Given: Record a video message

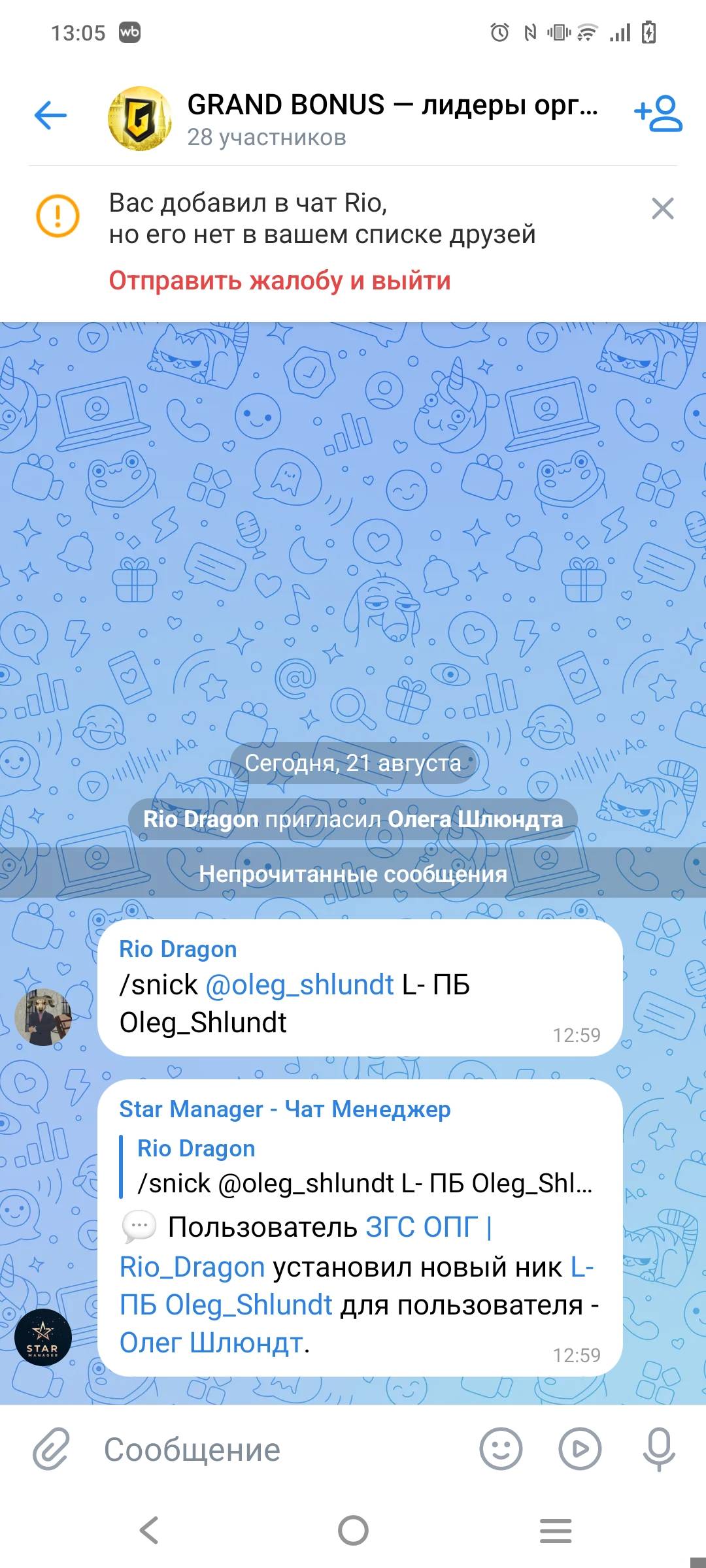Looking at the screenshot, I should 580,1448.
